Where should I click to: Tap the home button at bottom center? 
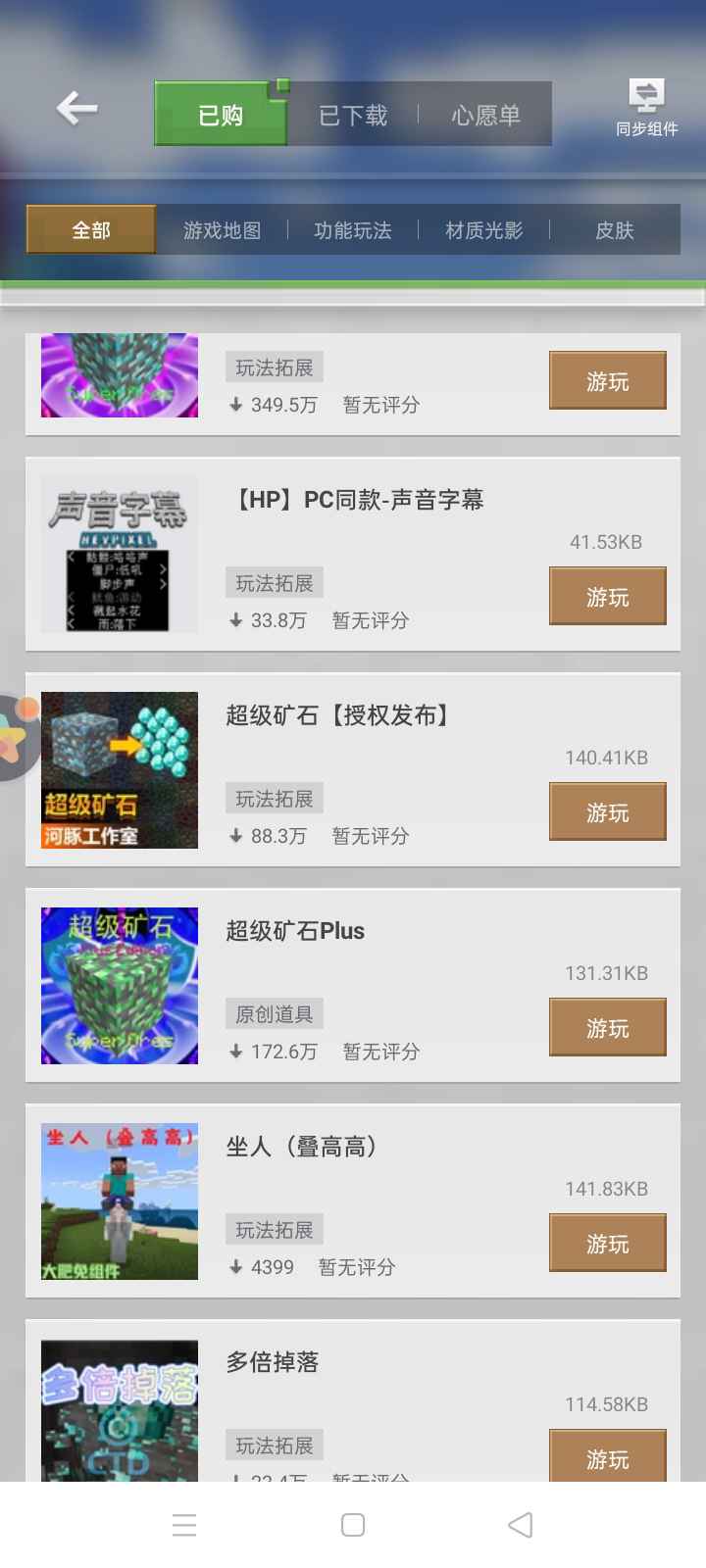352,1525
